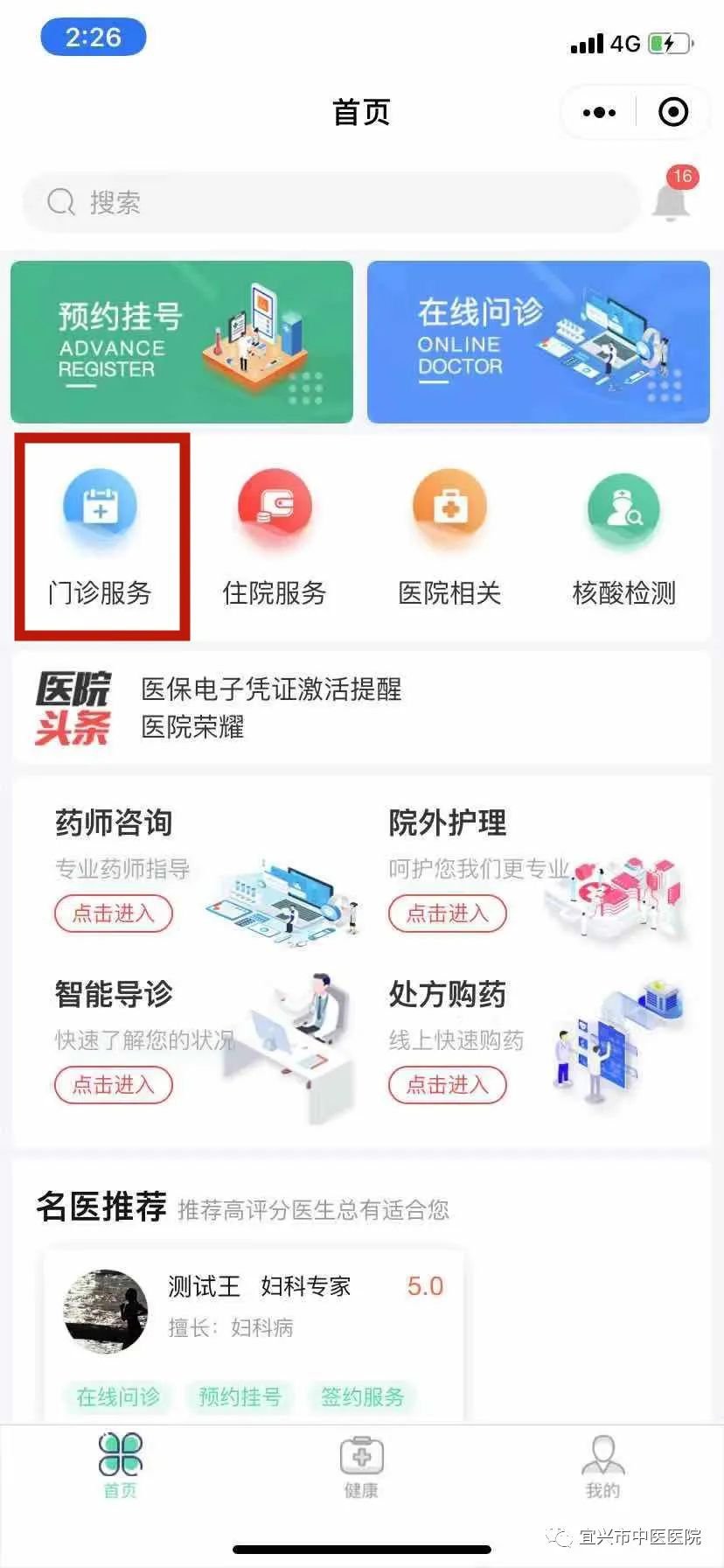
Task: Open 预约挂号 advance register banner
Action: 182,342
